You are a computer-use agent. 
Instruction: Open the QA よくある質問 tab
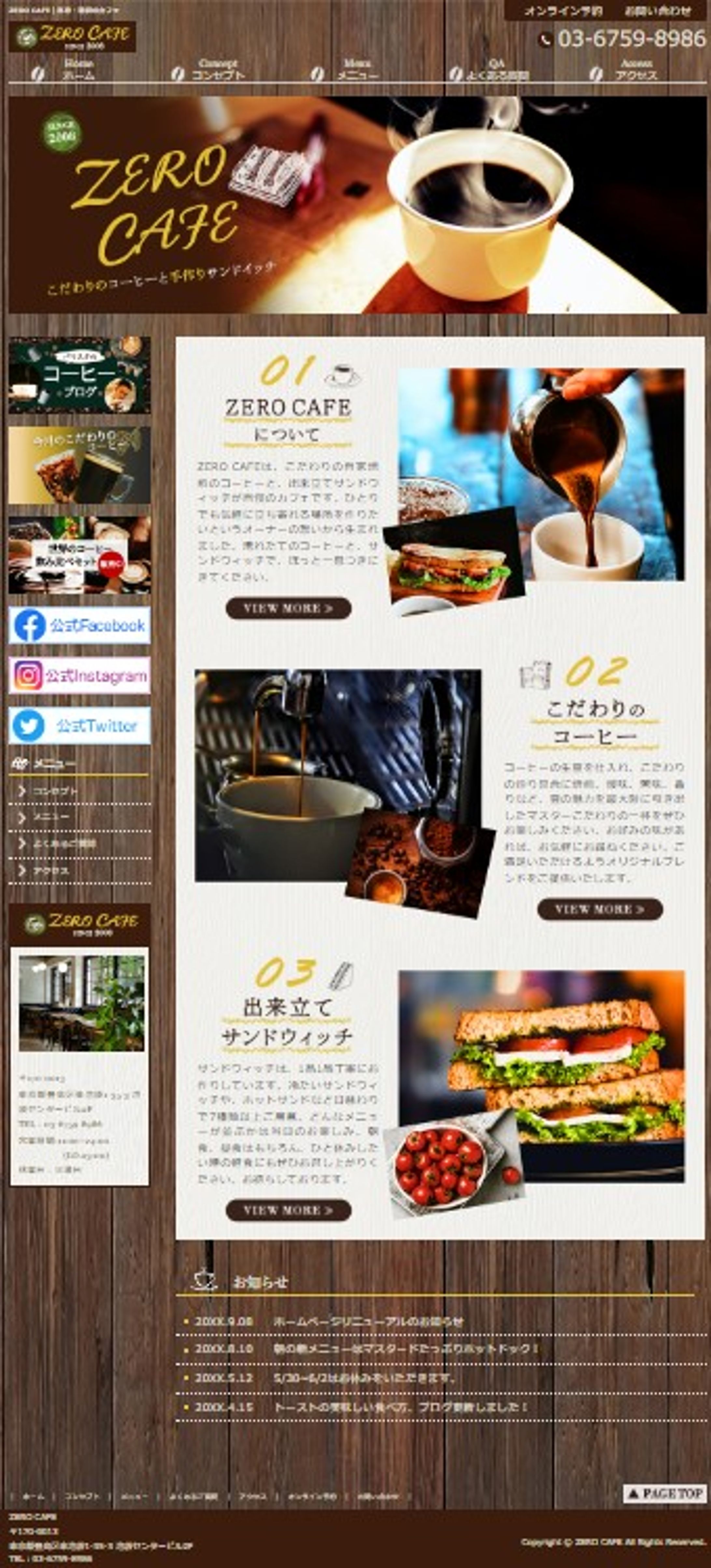coord(497,70)
